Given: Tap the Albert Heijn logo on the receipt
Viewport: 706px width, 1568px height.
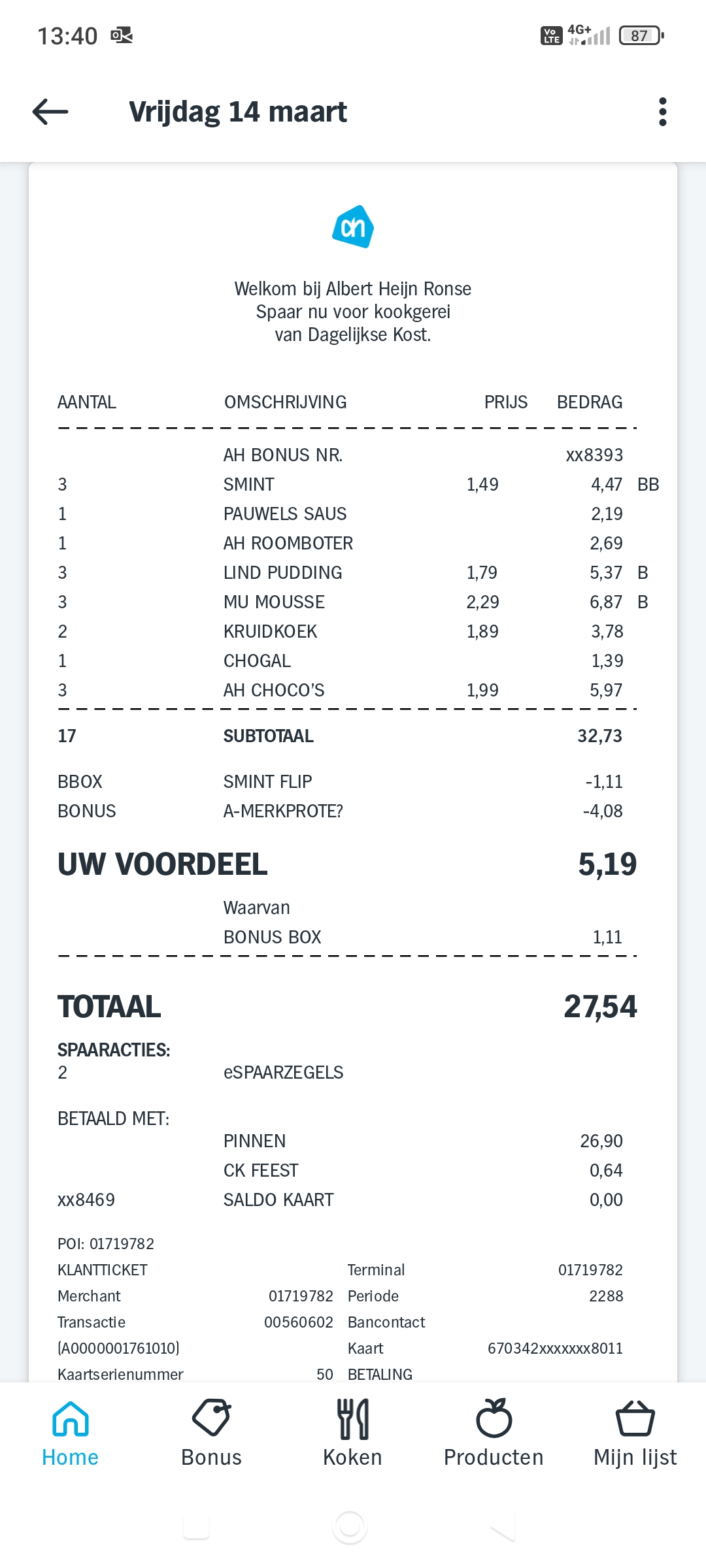Looking at the screenshot, I should click(353, 227).
